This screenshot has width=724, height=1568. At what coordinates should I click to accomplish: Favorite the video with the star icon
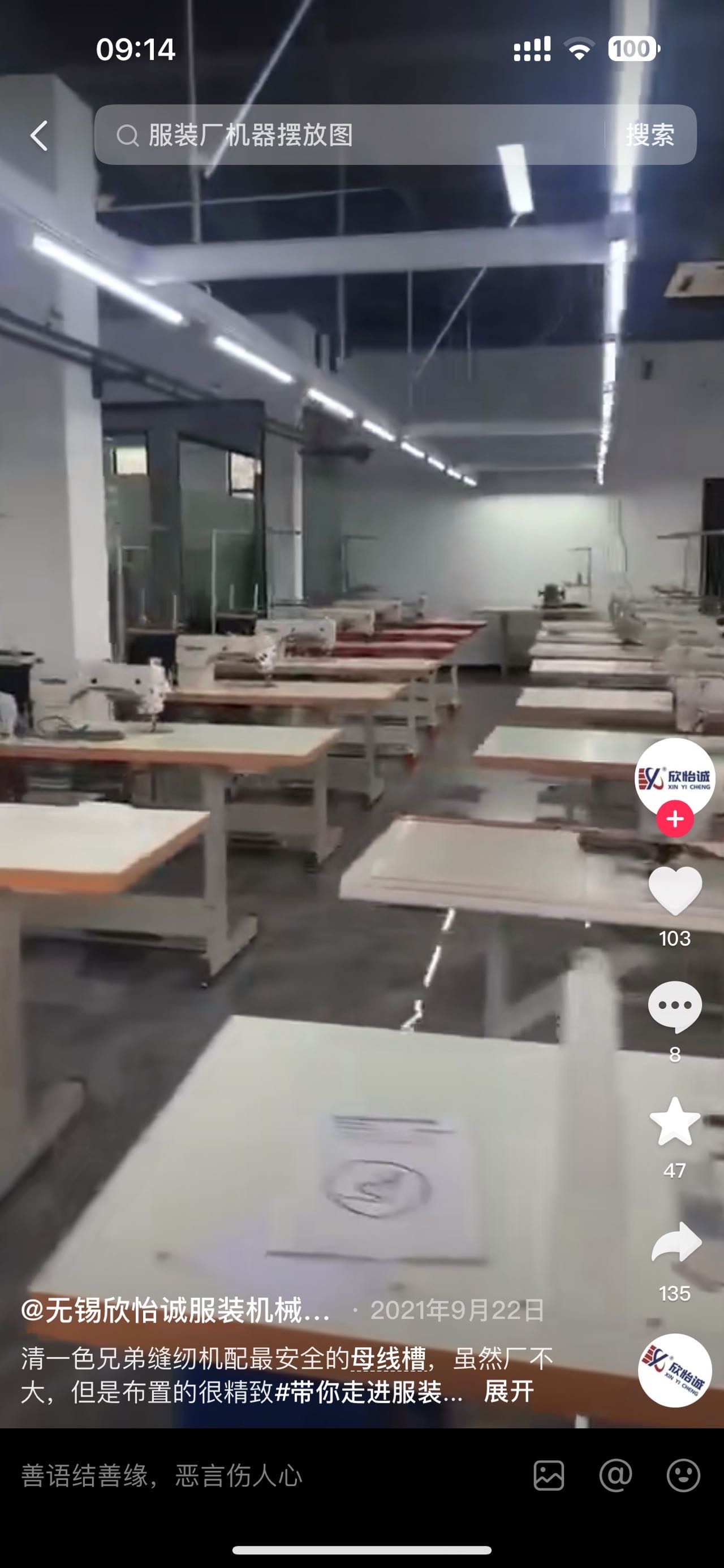[x=675, y=1123]
